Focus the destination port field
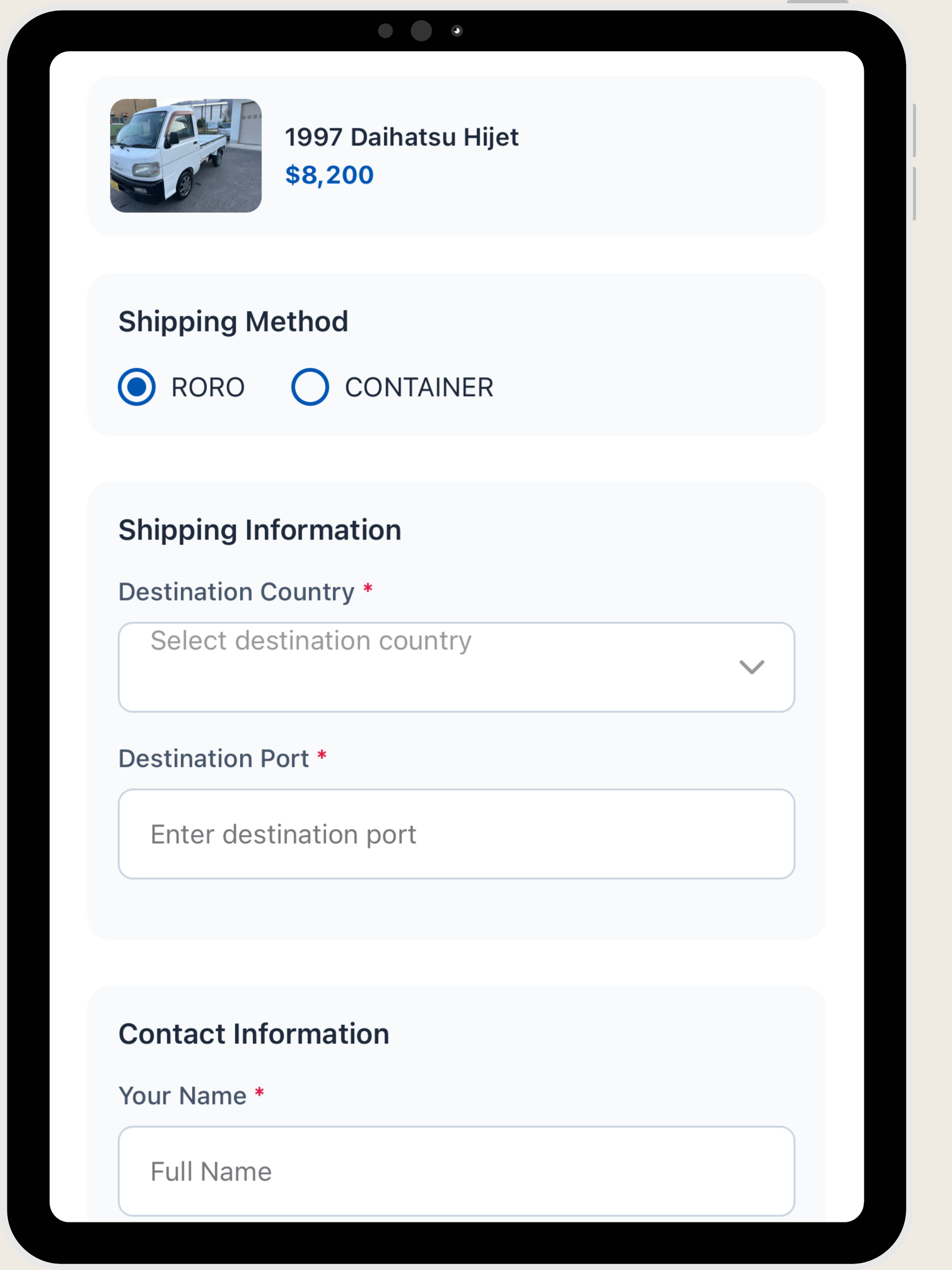Screen dimensions: 952x1270 [x=456, y=833]
